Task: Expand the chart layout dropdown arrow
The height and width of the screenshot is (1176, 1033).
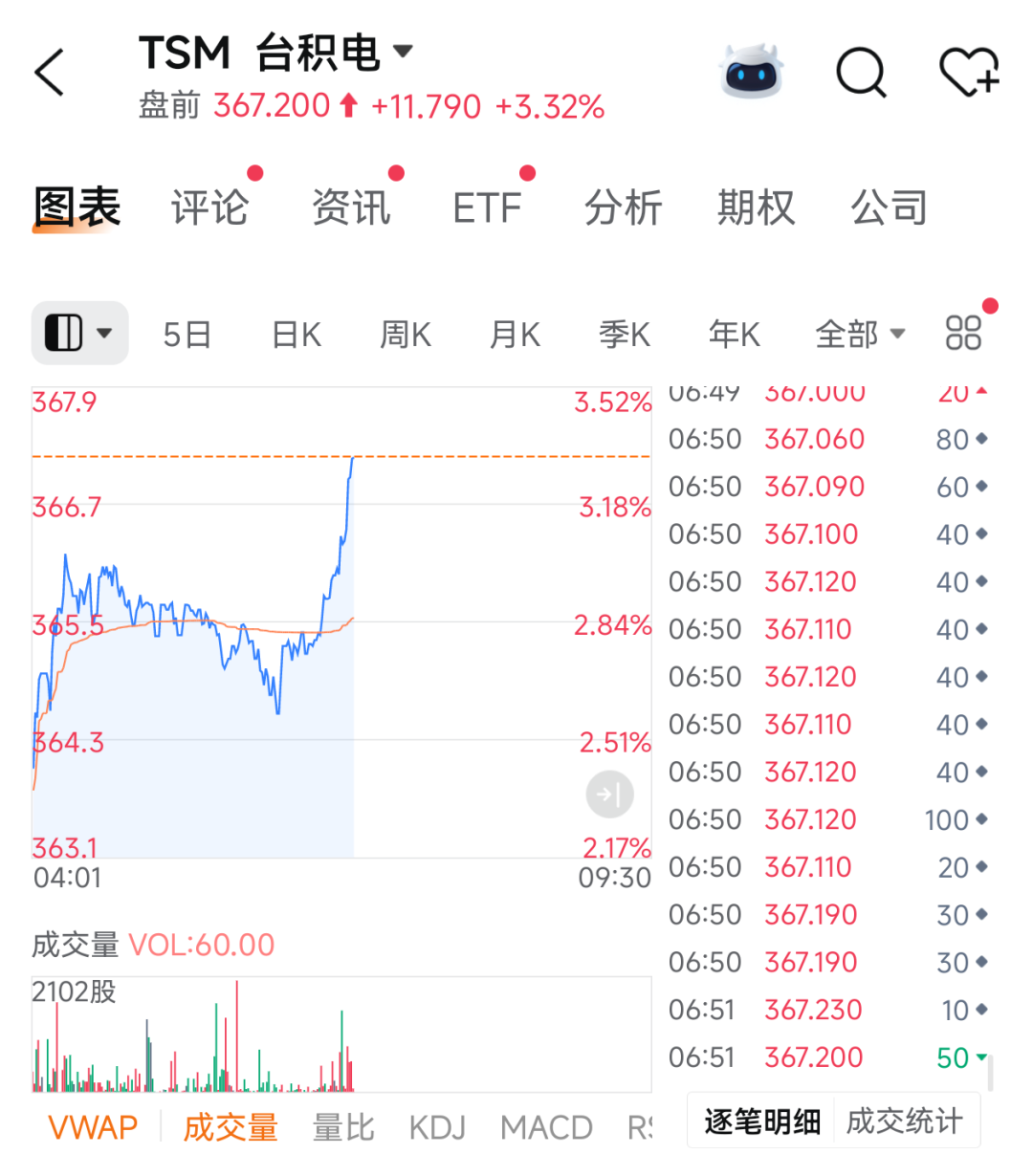Action: 105,333
